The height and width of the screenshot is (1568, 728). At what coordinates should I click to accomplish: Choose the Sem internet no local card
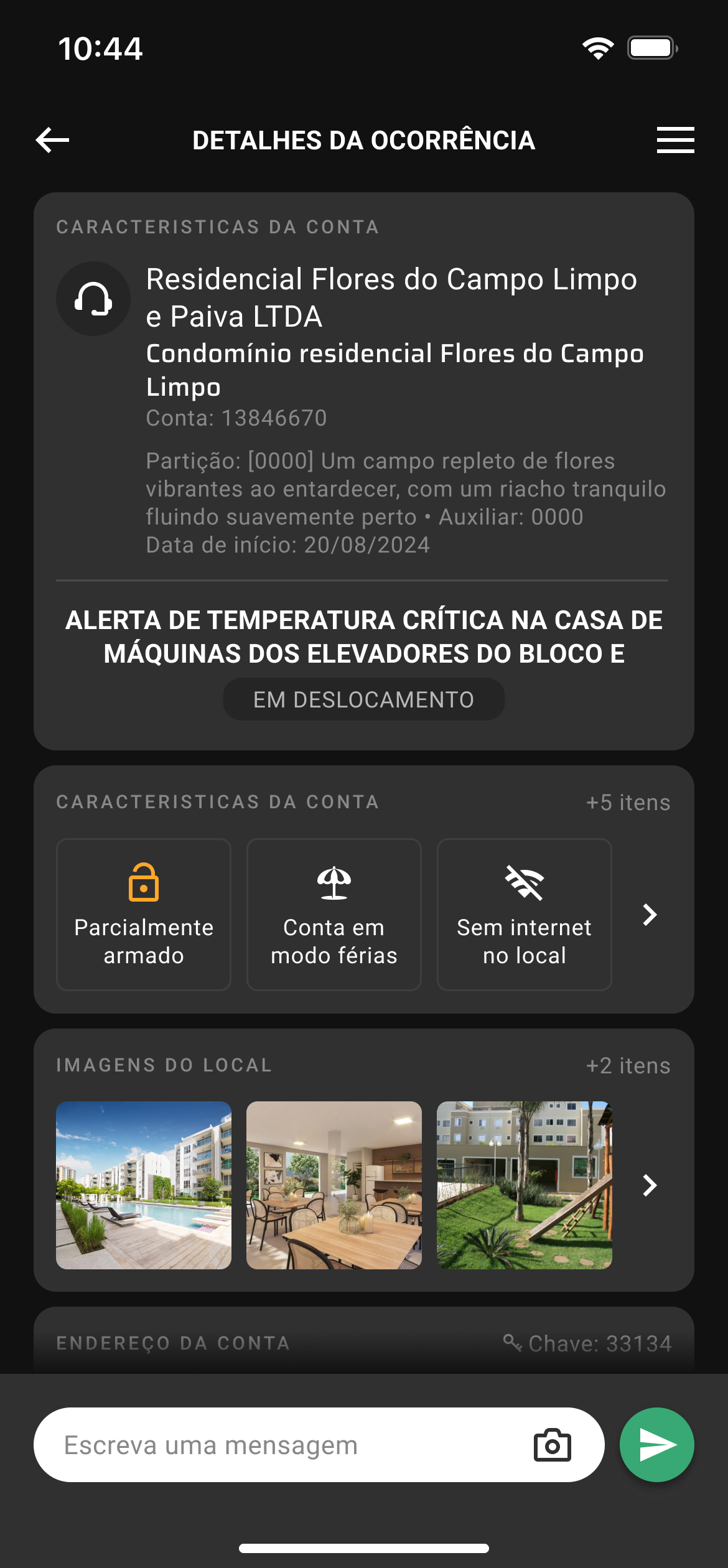pyautogui.click(x=524, y=914)
